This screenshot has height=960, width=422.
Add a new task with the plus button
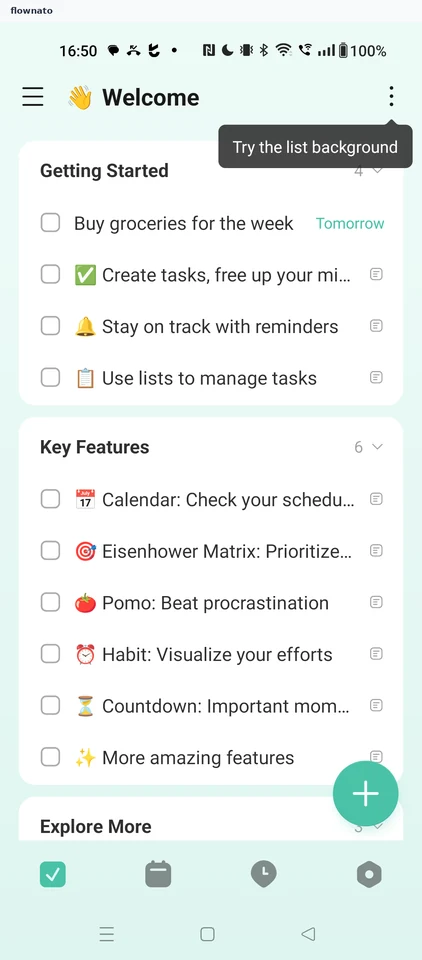point(366,793)
